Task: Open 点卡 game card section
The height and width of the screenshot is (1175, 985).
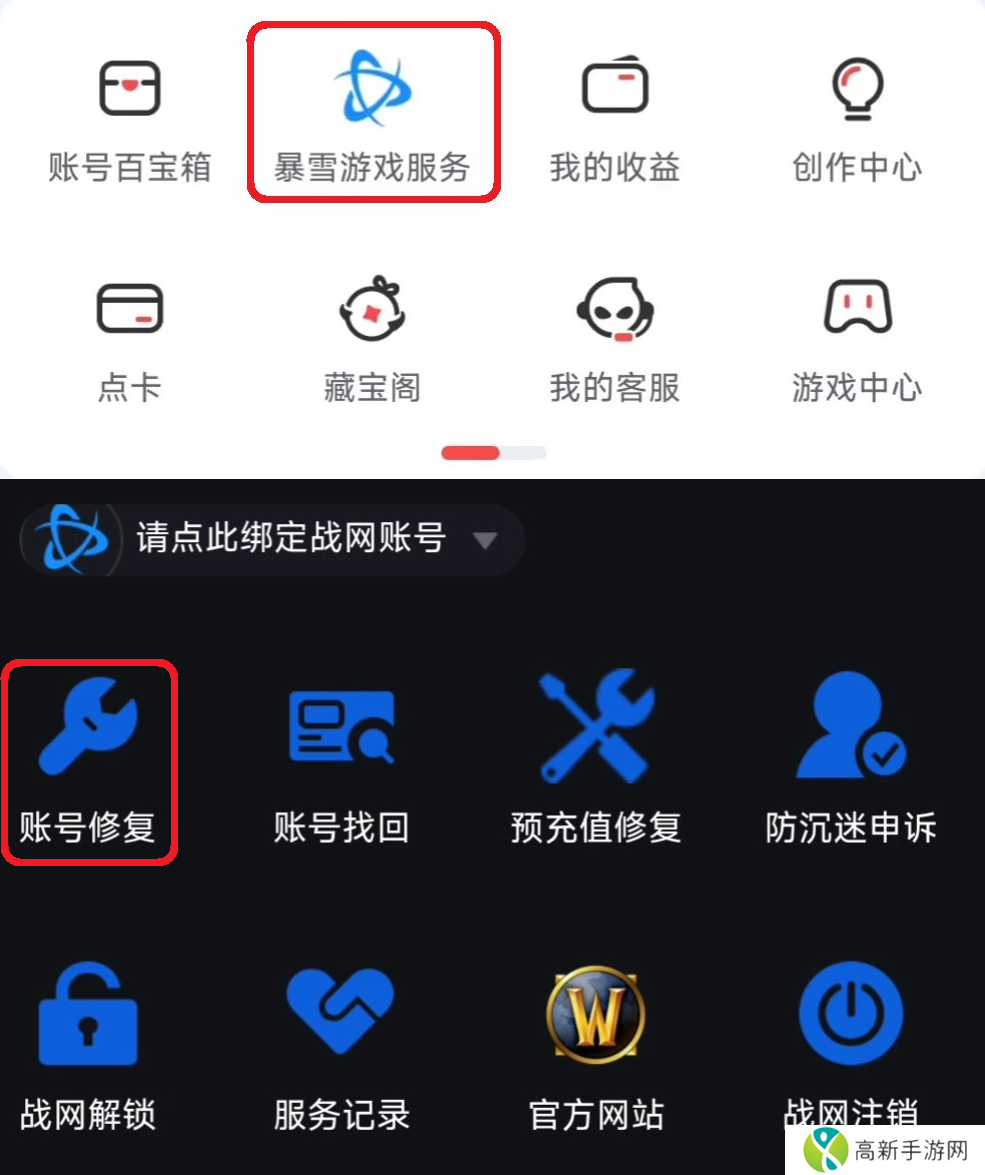Action: (129, 340)
